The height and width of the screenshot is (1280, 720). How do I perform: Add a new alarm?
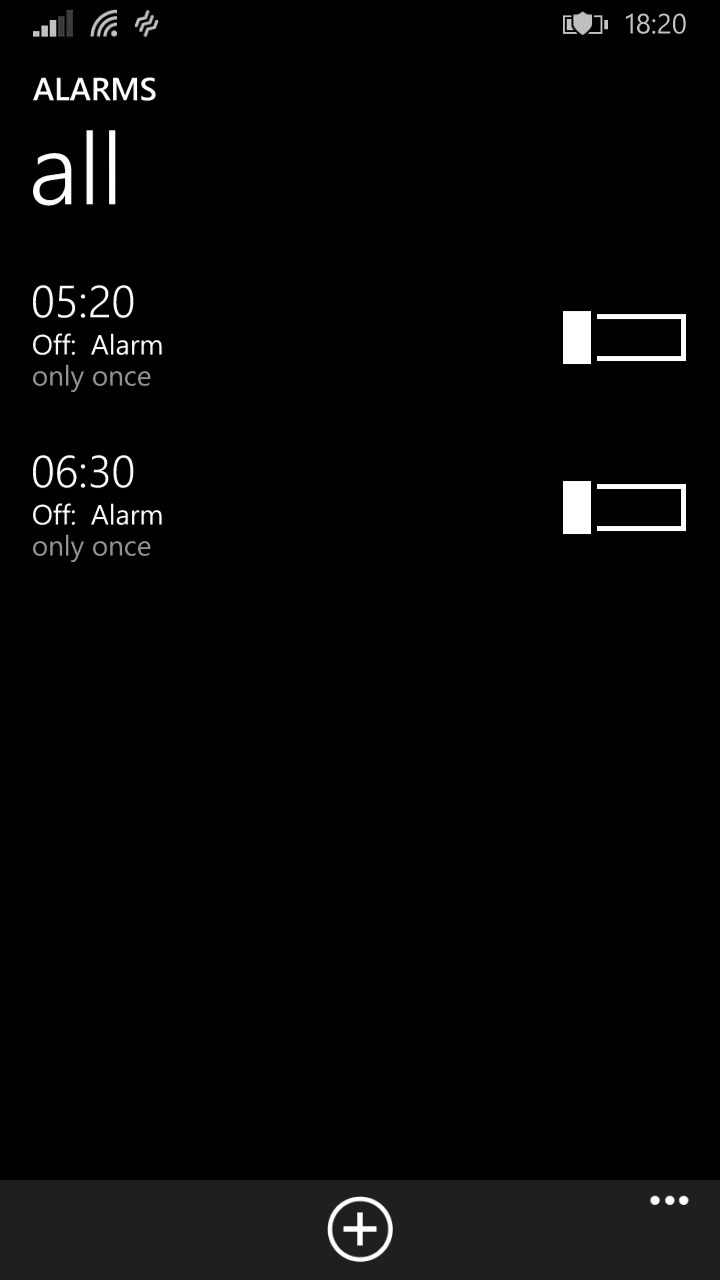360,1229
